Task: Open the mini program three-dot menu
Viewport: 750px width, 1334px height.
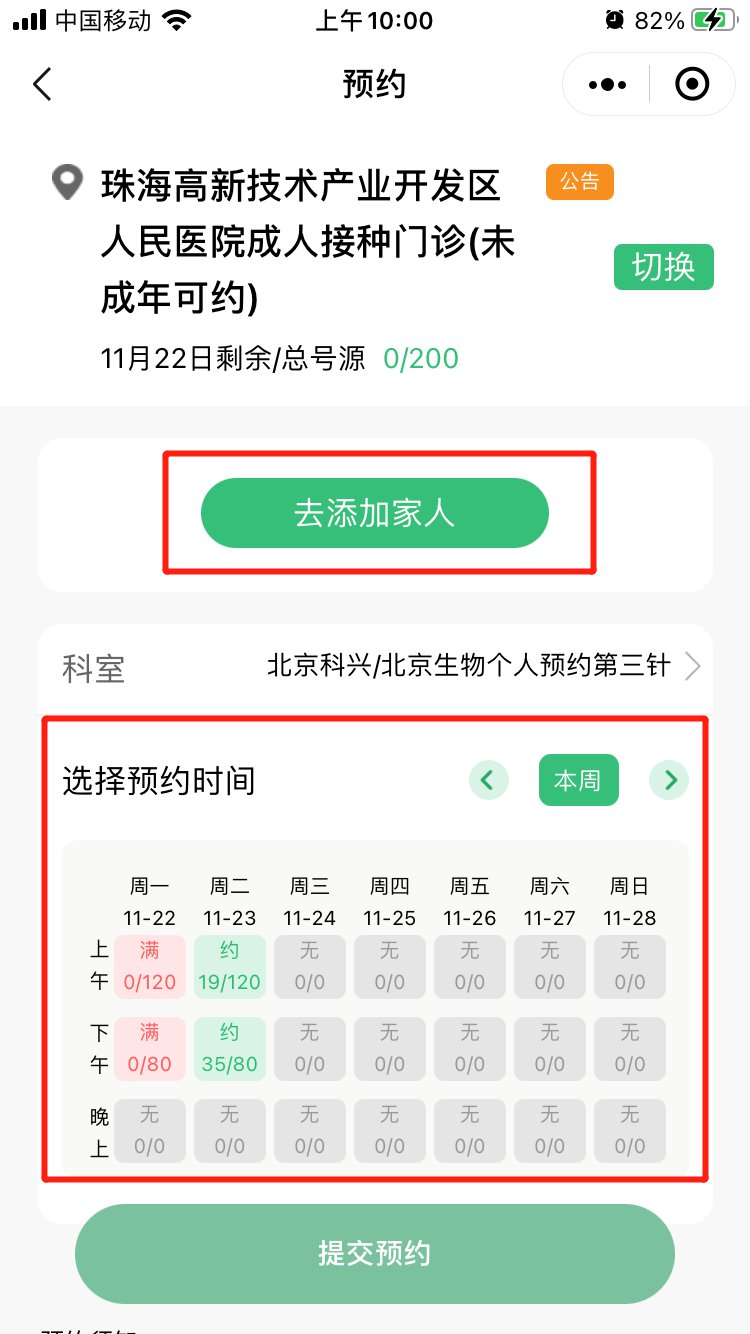Action: click(x=607, y=85)
